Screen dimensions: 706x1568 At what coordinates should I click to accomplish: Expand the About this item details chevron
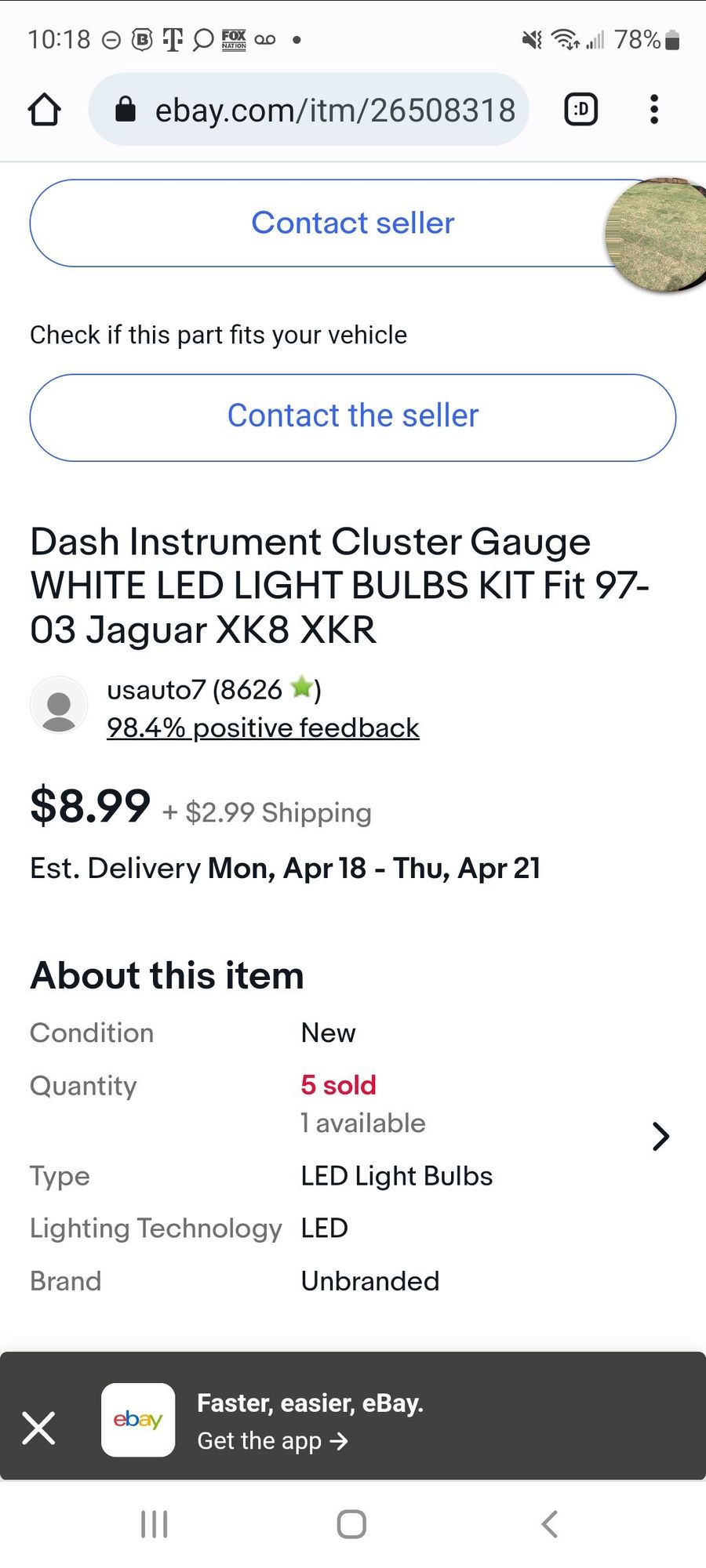click(x=661, y=1136)
